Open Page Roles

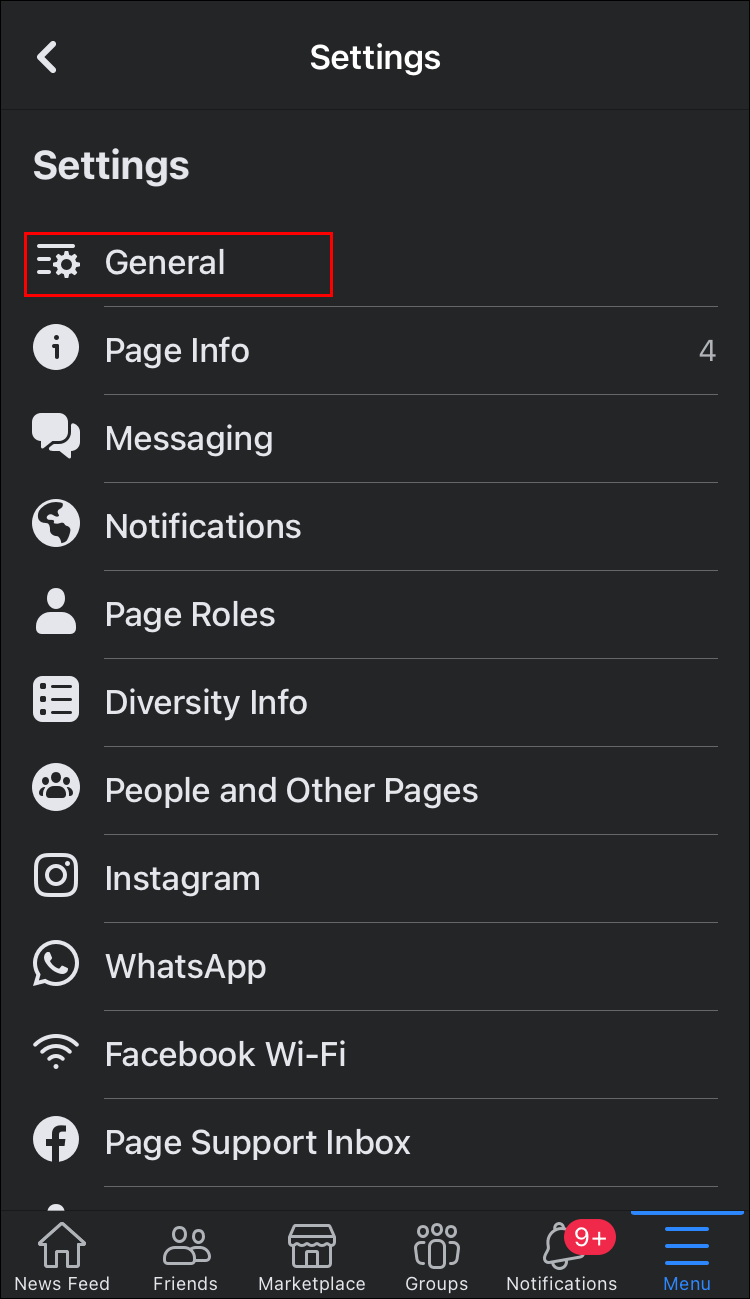point(190,615)
